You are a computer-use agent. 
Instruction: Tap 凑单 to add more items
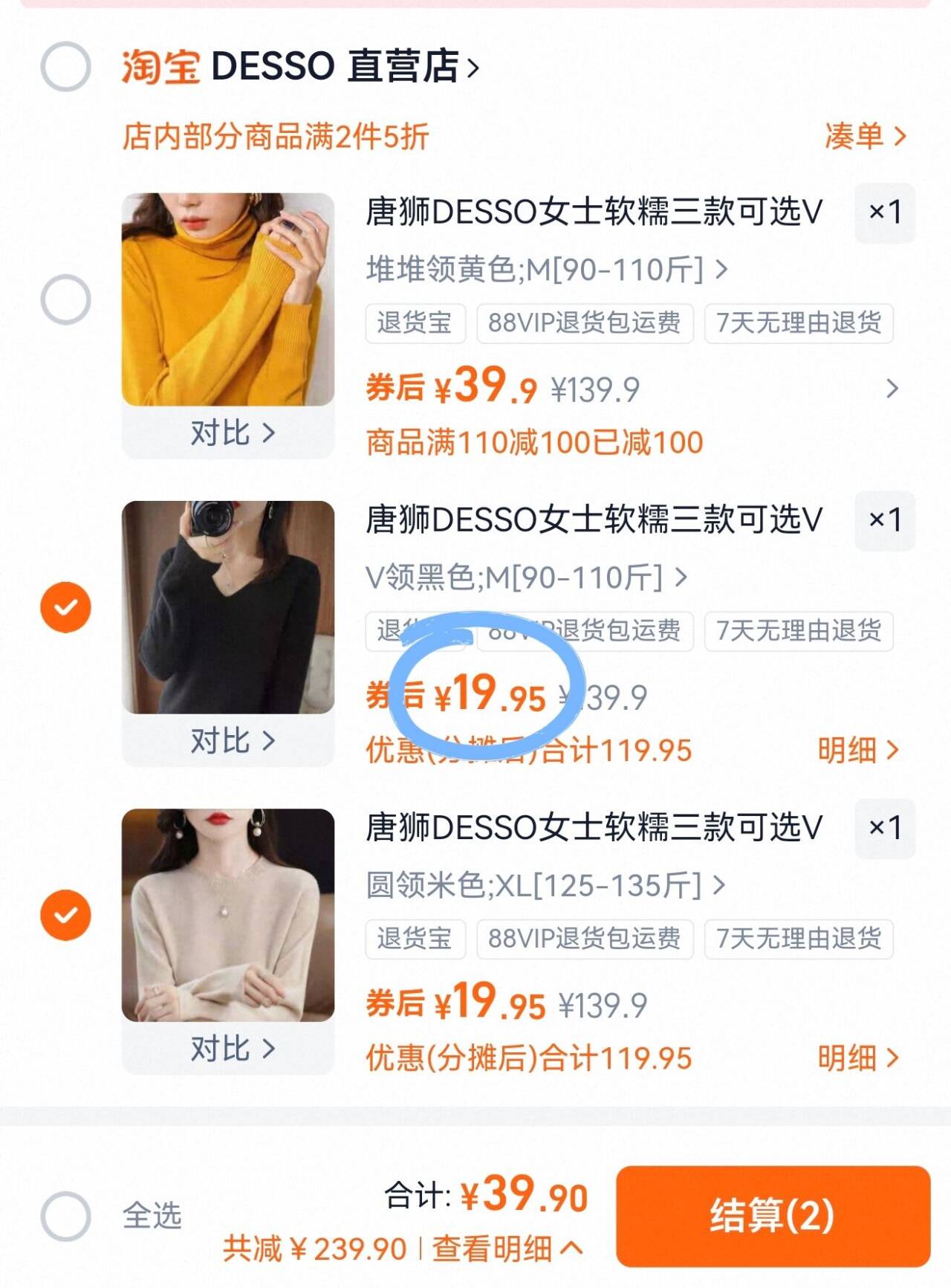click(x=864, y=136)
